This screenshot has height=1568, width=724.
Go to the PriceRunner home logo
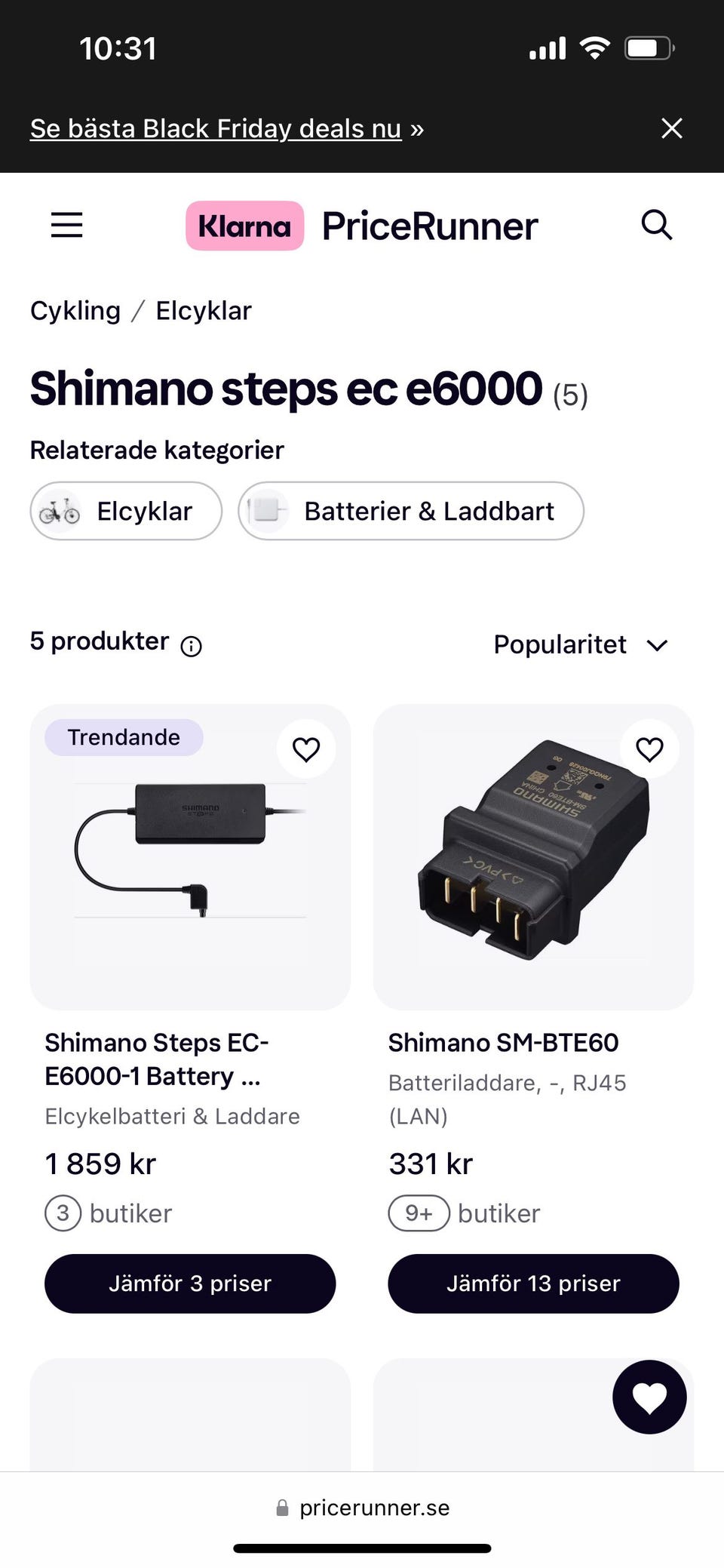pos(362,226)
